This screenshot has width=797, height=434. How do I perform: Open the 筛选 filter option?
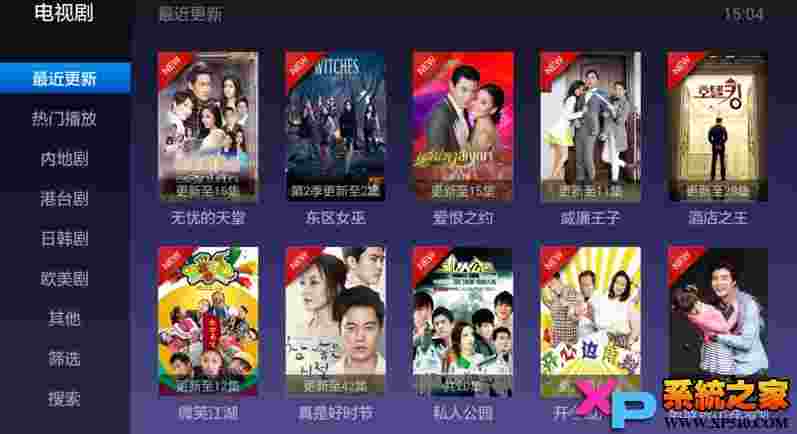point(64,358)
